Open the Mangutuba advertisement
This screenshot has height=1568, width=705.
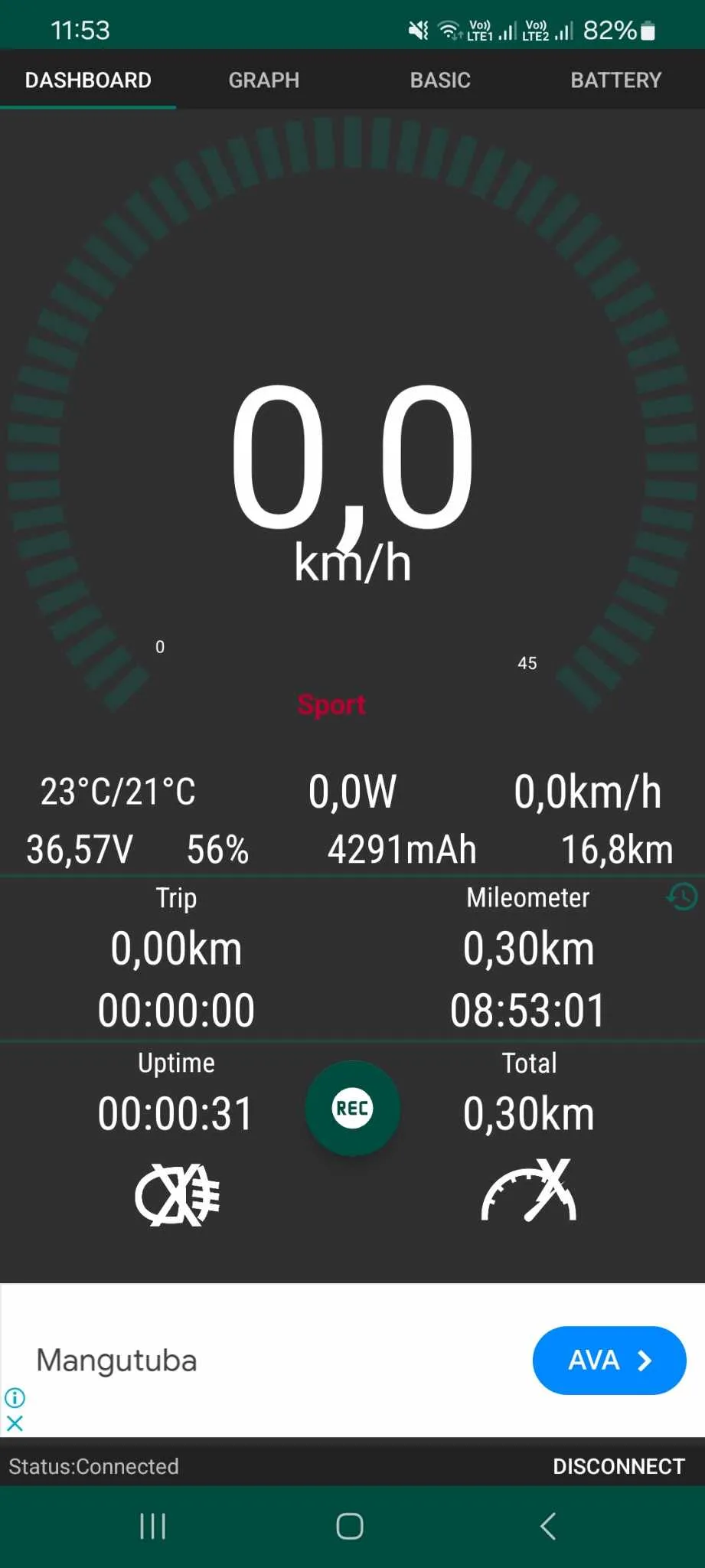point(116,1361)
